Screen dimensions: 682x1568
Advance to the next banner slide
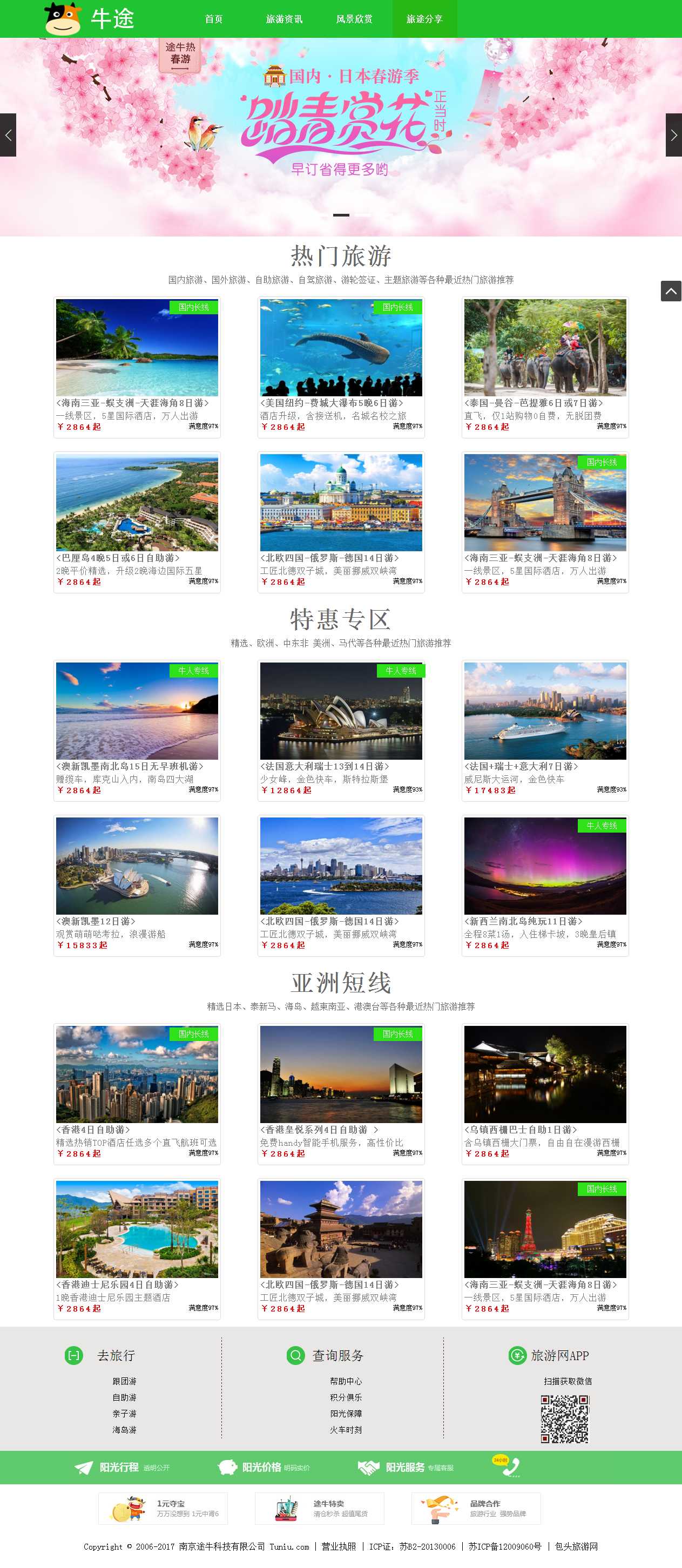[x=673, y=135]
